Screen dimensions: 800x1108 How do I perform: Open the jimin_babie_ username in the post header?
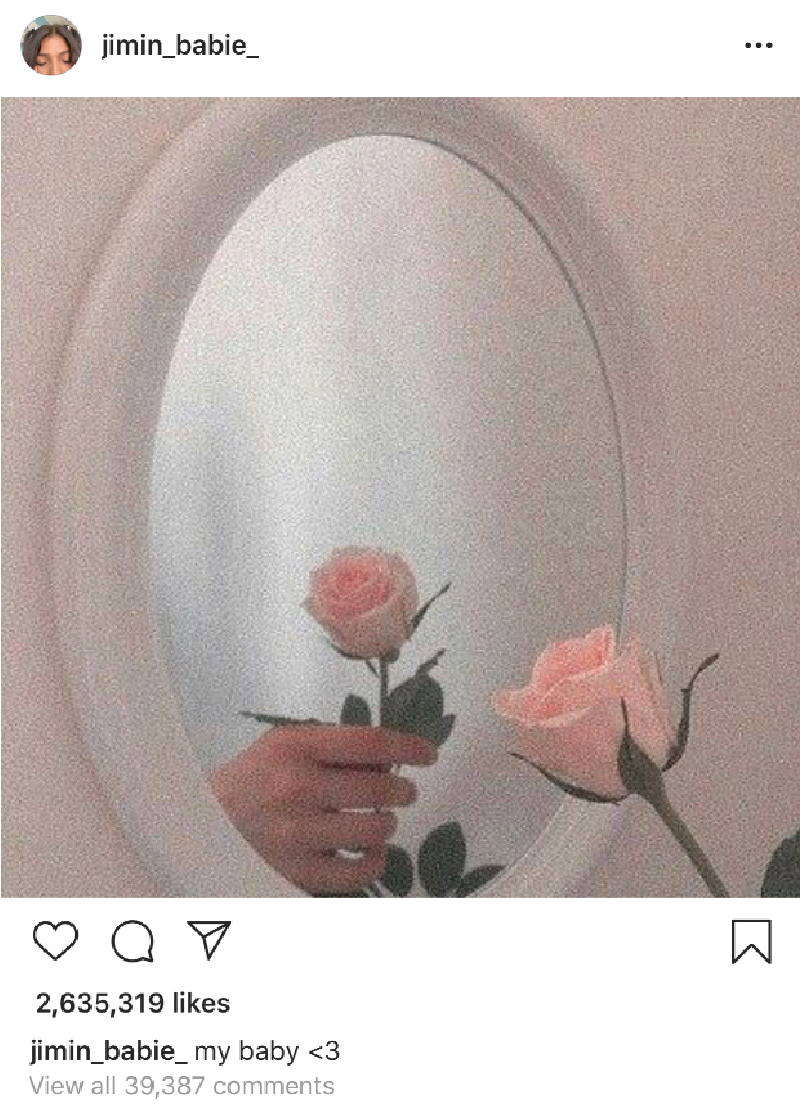coord(180,46)
